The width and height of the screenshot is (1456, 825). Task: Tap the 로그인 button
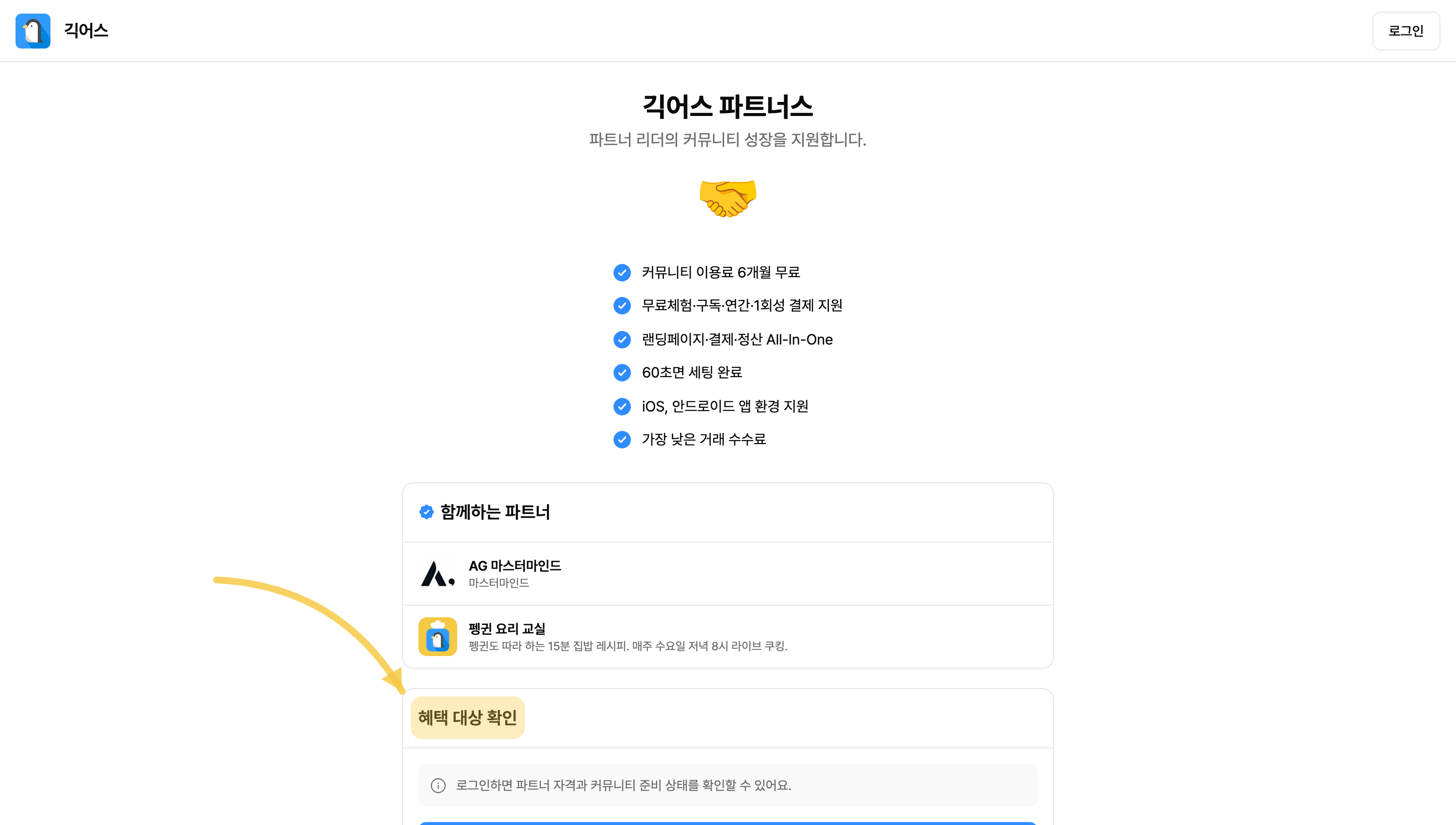(x=1406, y=31)
